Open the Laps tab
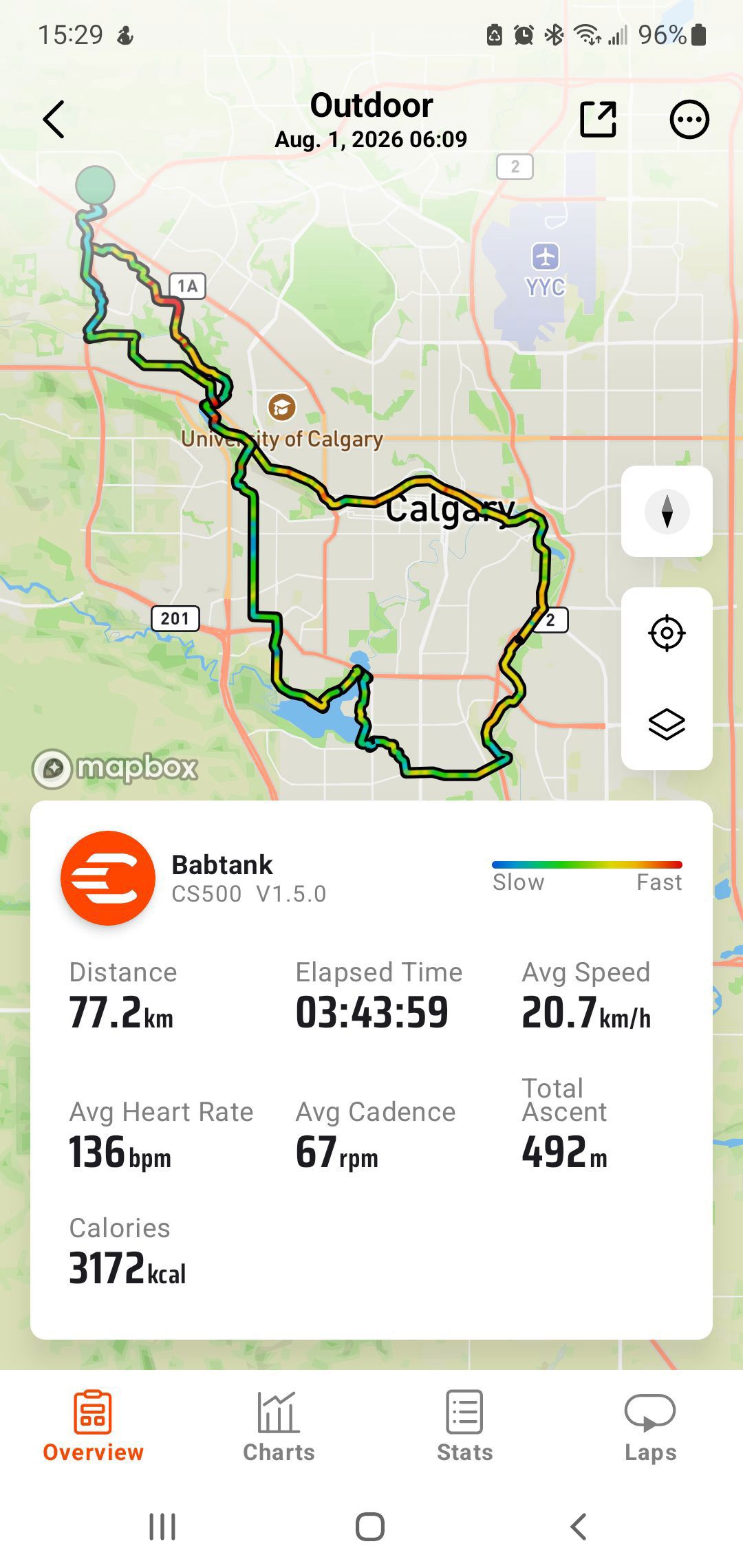This screenshot has width=743, height=1568. 650,1425
